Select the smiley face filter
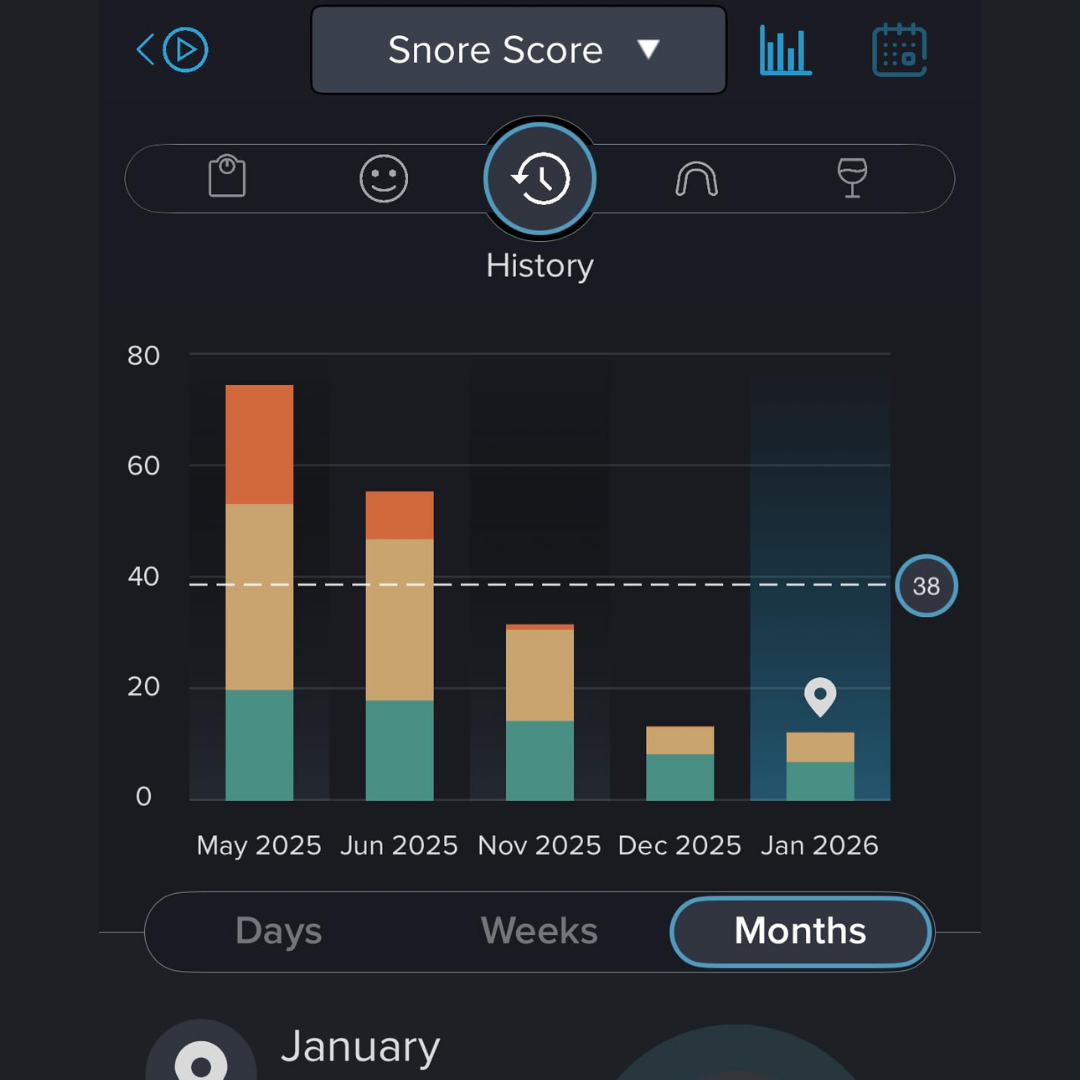The height and width of the screenshot is (1080, 1080). point(384,179)
